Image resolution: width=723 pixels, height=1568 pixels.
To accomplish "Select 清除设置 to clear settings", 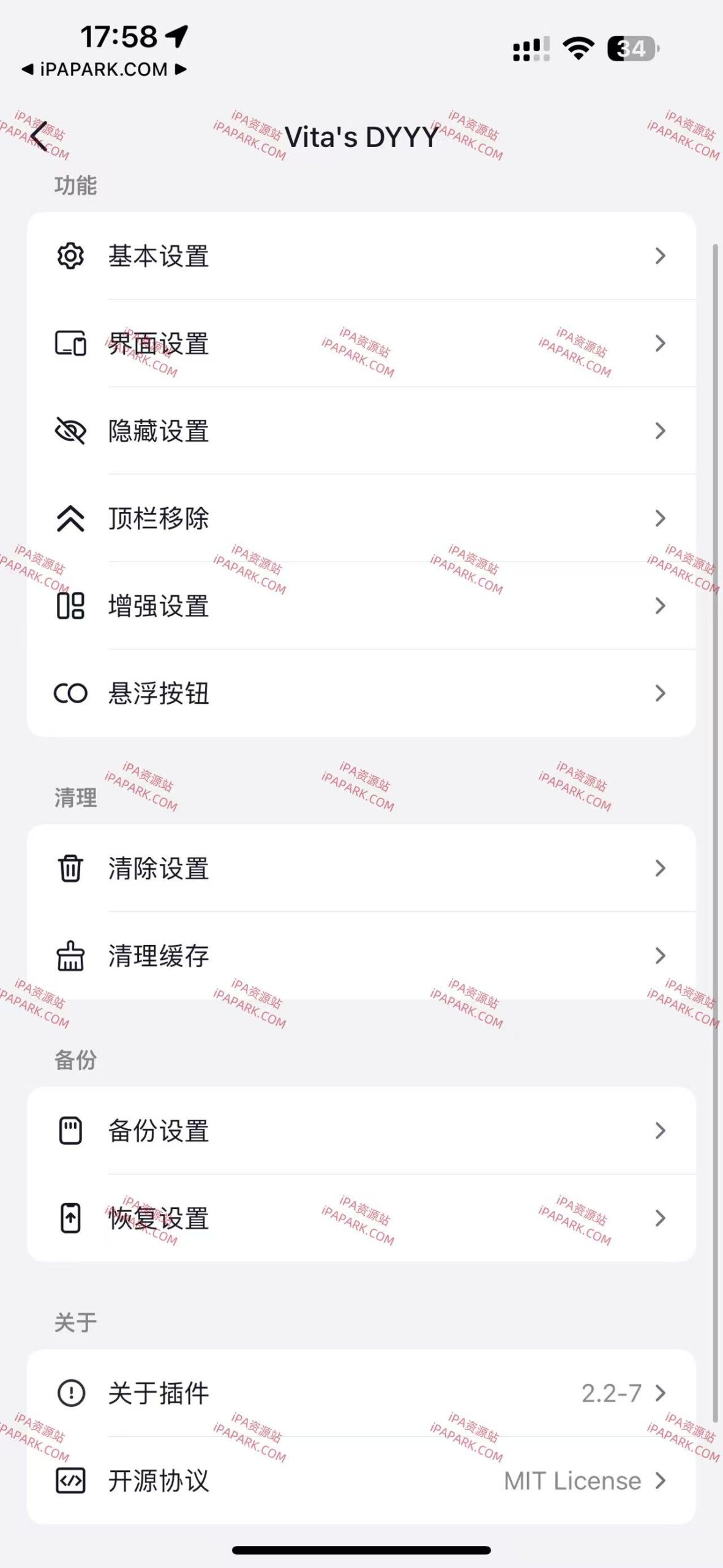I will [x=361, y=869].
